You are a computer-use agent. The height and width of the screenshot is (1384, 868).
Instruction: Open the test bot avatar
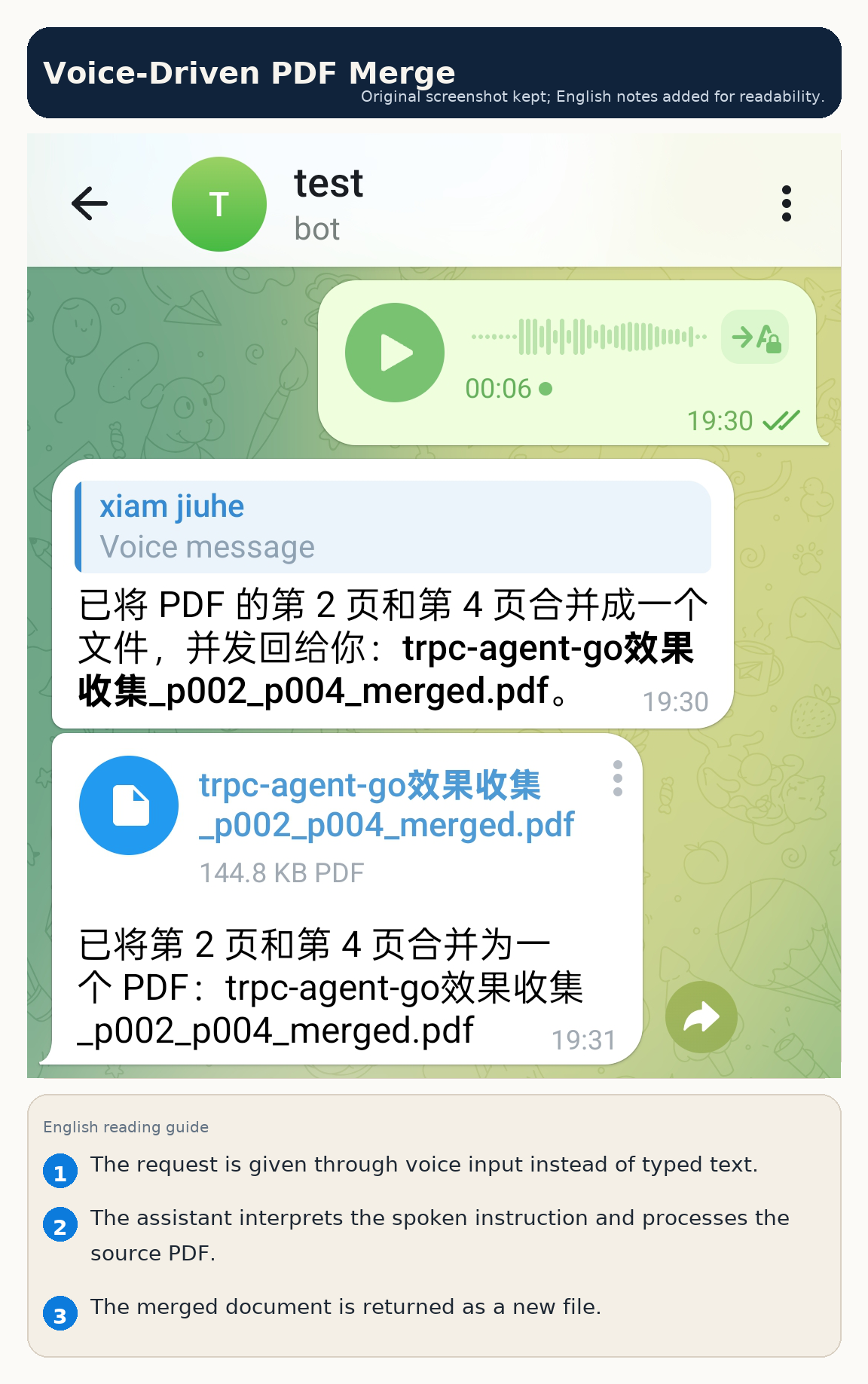pos(219,203)
